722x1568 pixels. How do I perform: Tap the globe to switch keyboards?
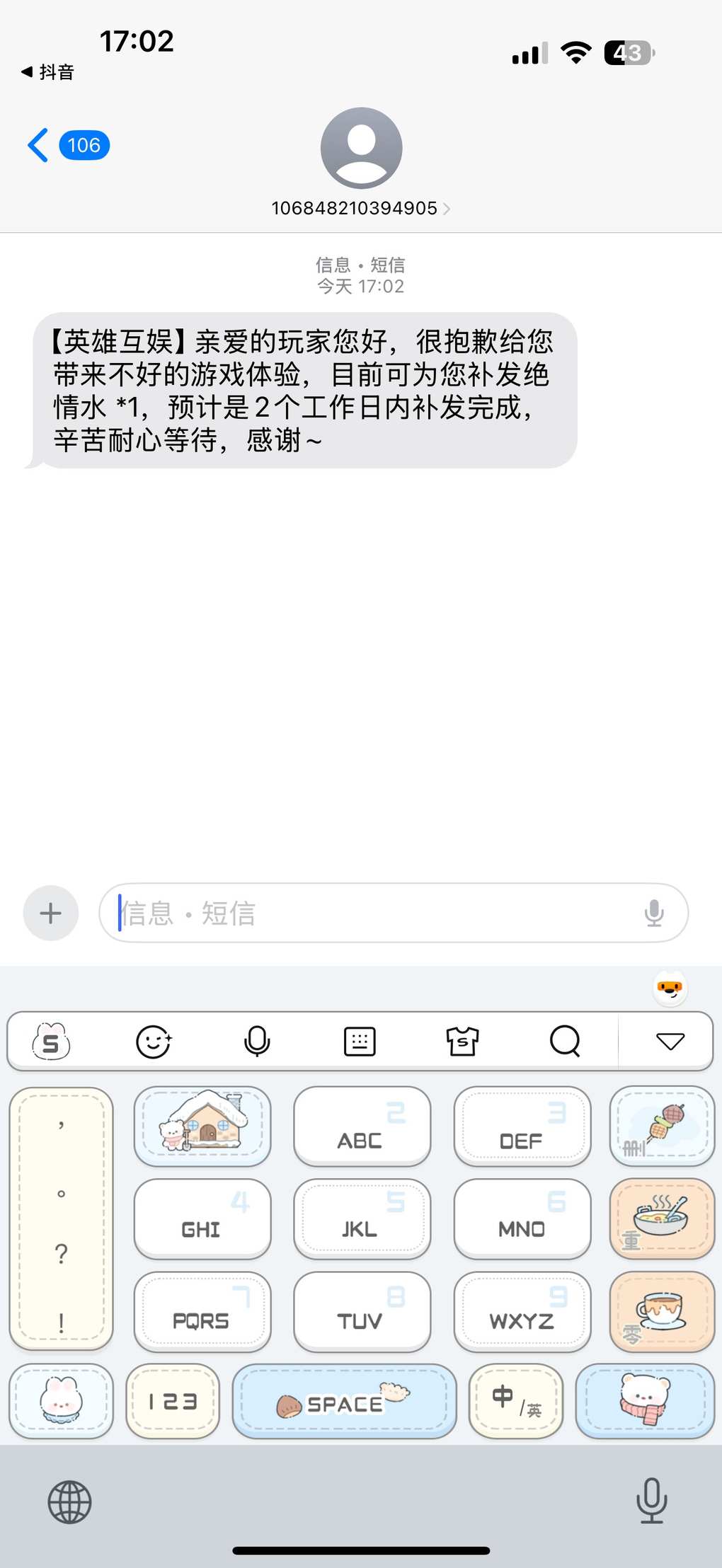point(69,1501)
